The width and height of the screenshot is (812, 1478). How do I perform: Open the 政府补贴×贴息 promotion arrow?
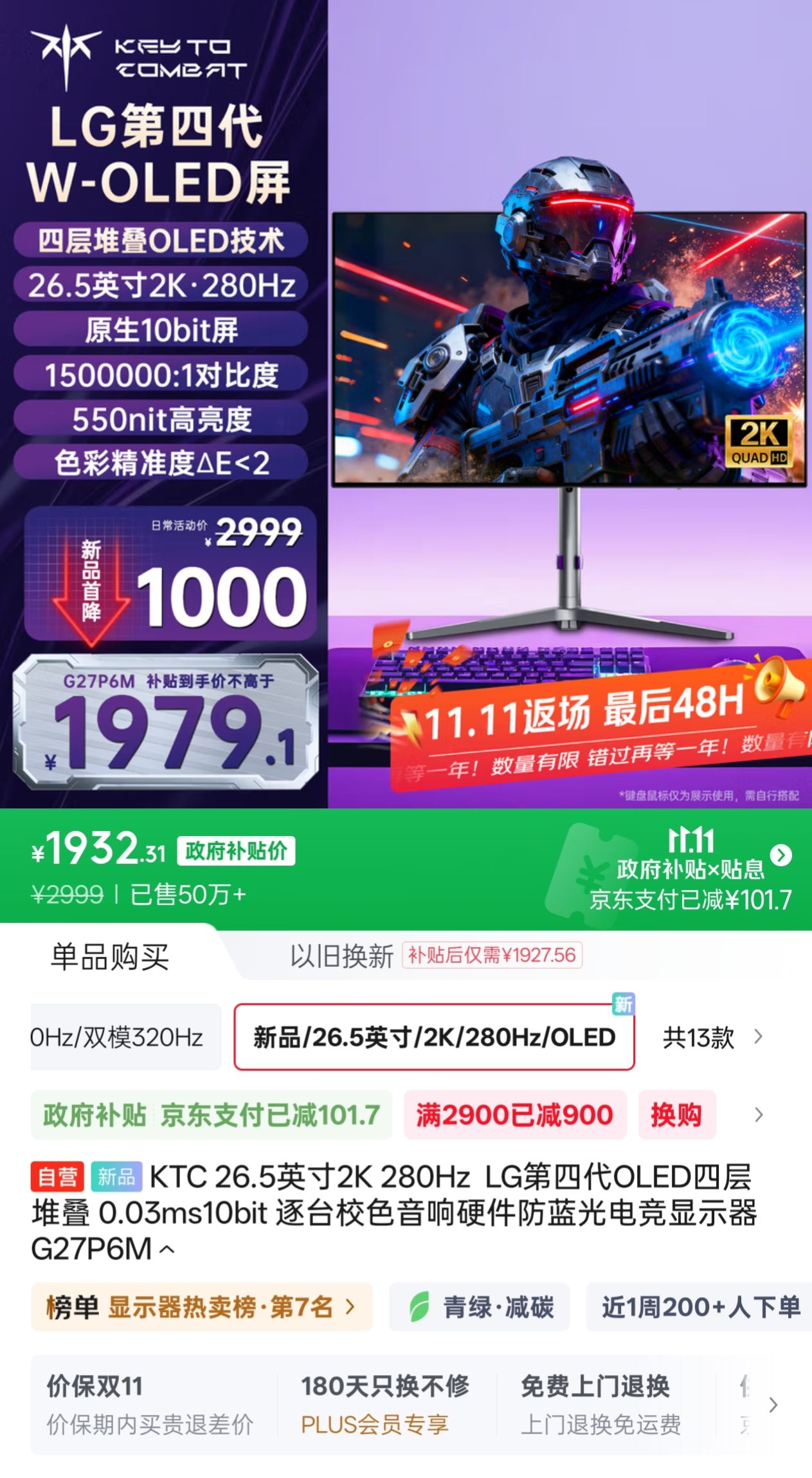click(781, 855)
